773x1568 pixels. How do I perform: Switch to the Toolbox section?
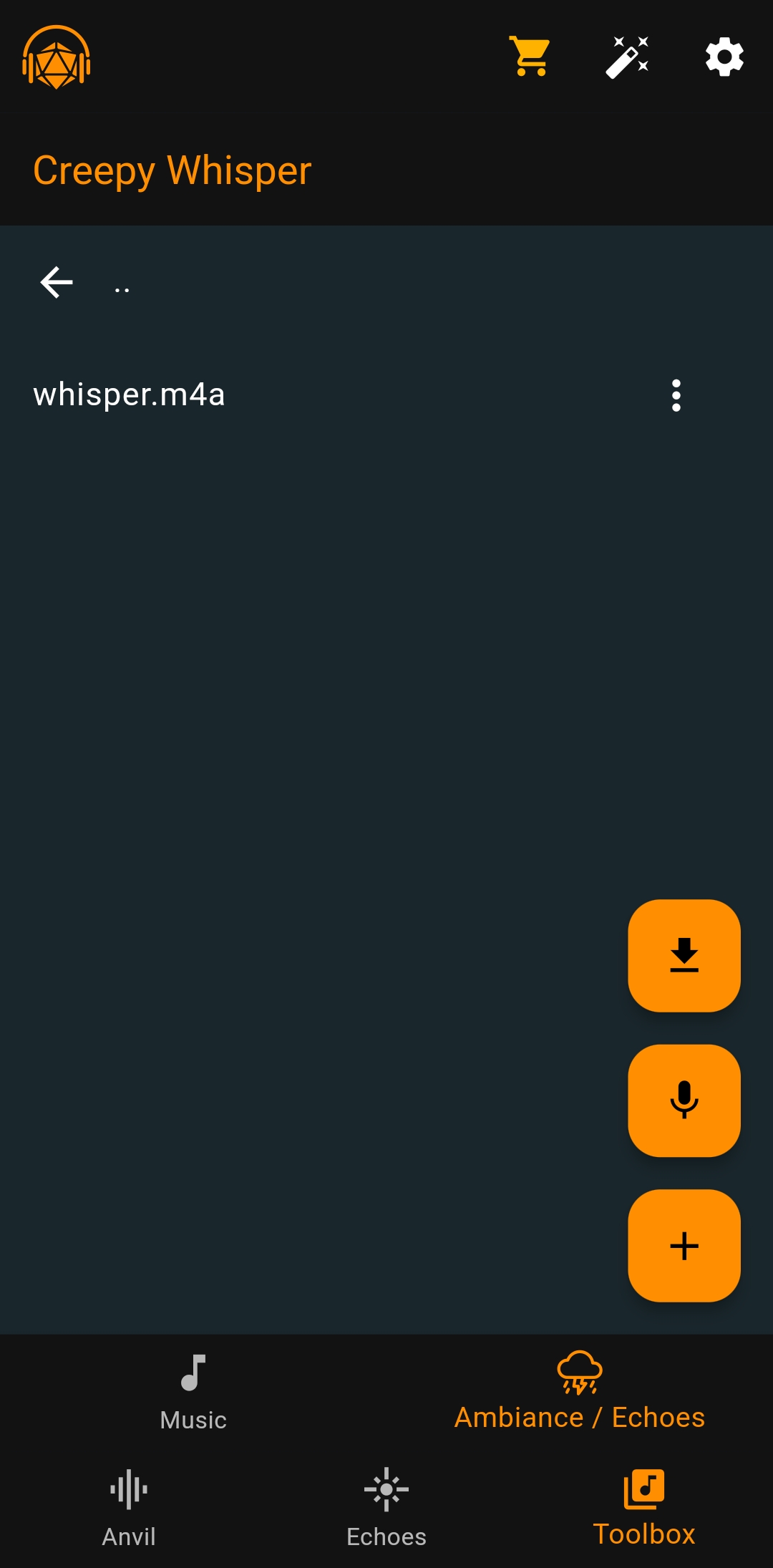tap(644, 1509)
